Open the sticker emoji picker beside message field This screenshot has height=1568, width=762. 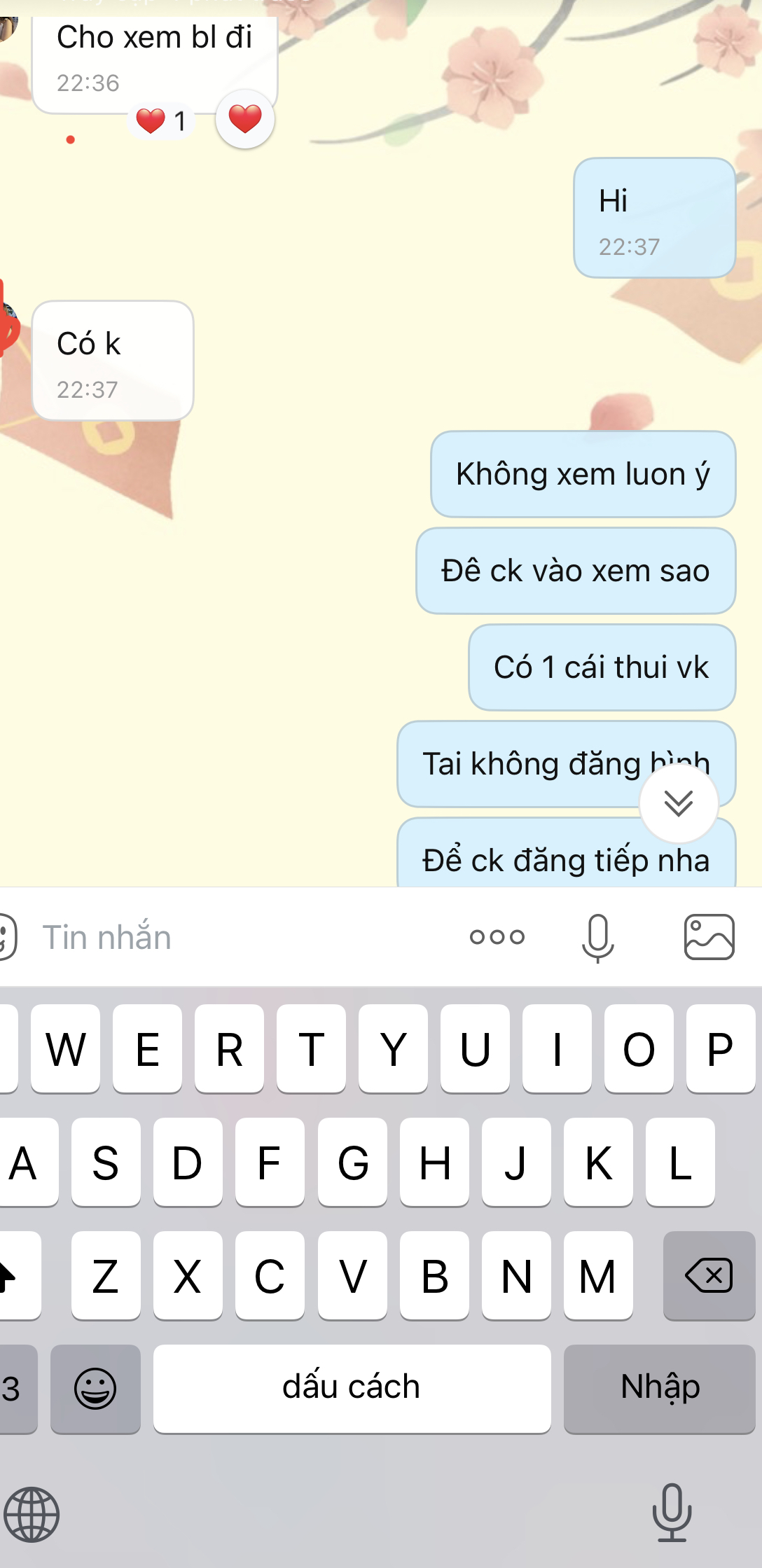point(7,937)
